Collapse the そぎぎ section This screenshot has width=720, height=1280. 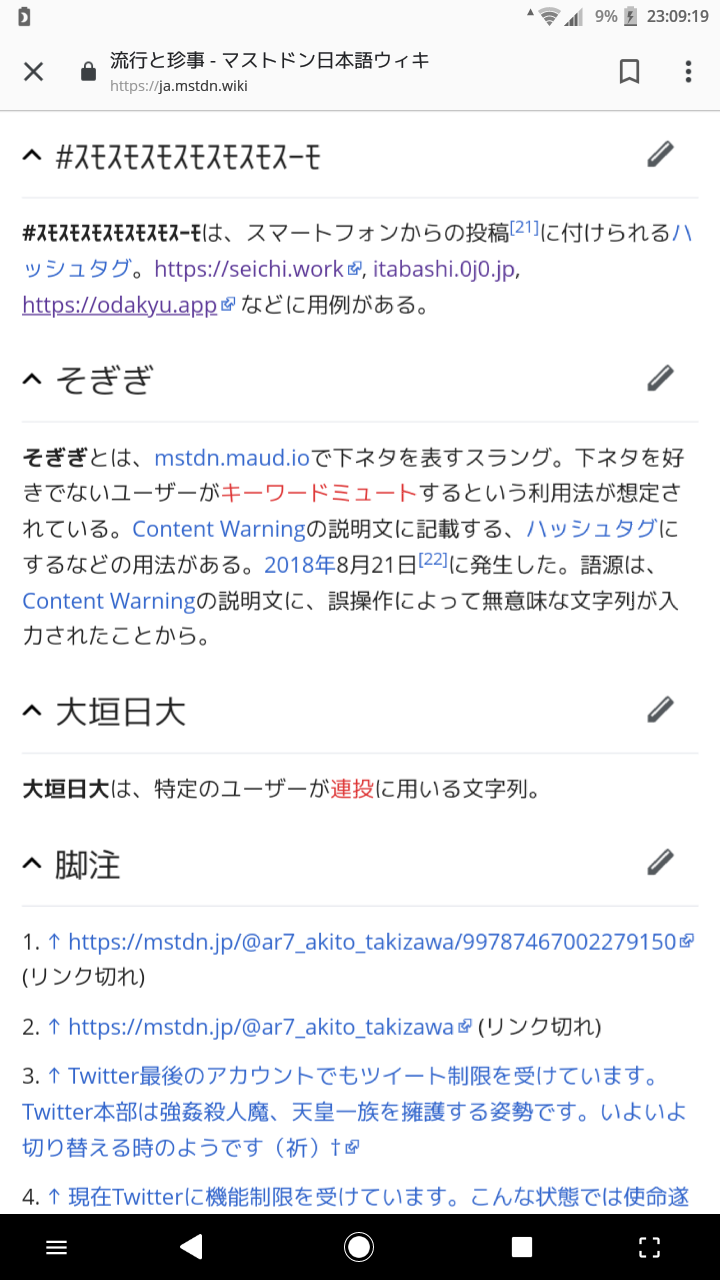[x=32, y=379]
